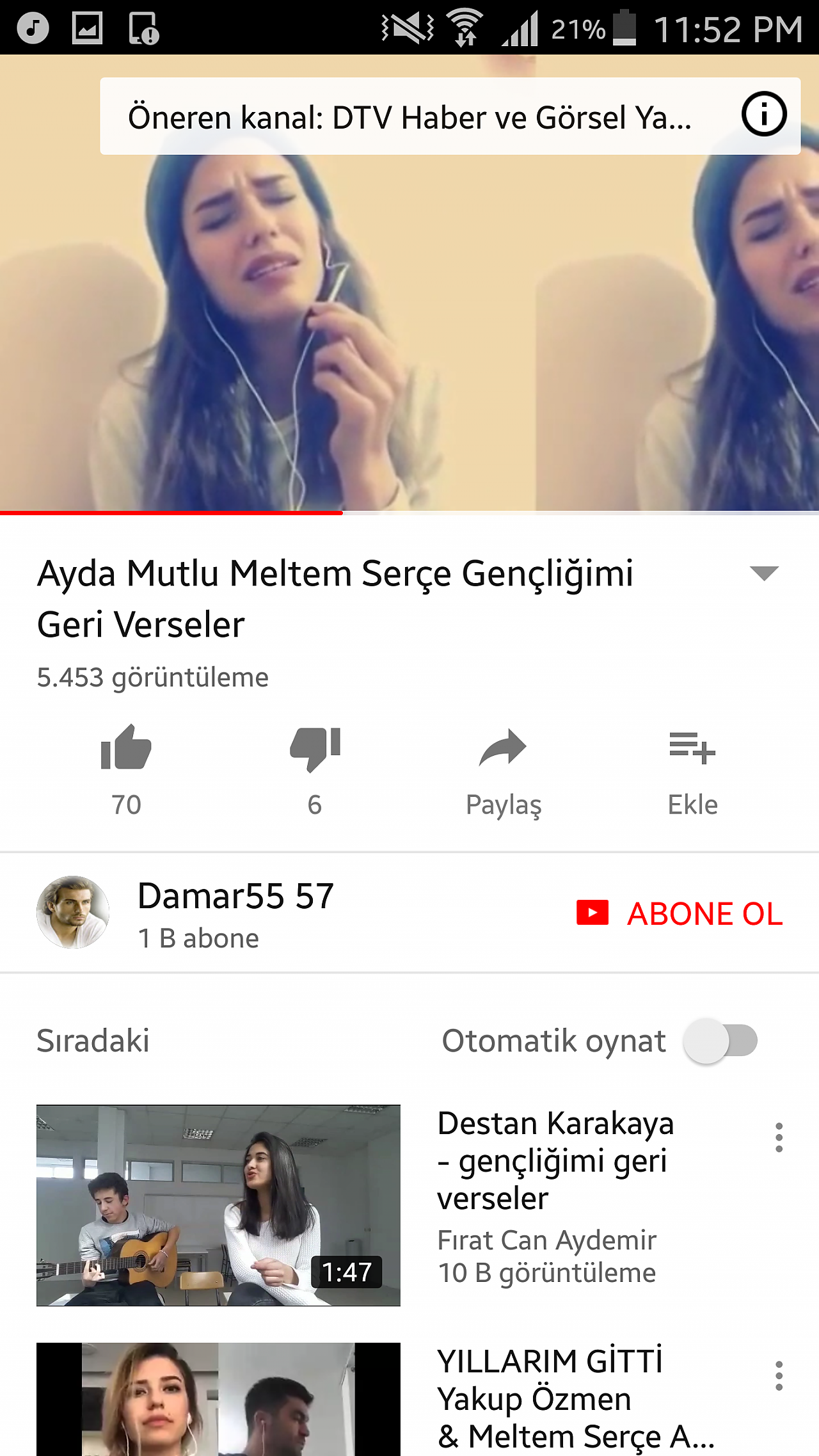Expand the video description arrow
The height and width of the screenshot is (1456, 819).
[764, 573]
